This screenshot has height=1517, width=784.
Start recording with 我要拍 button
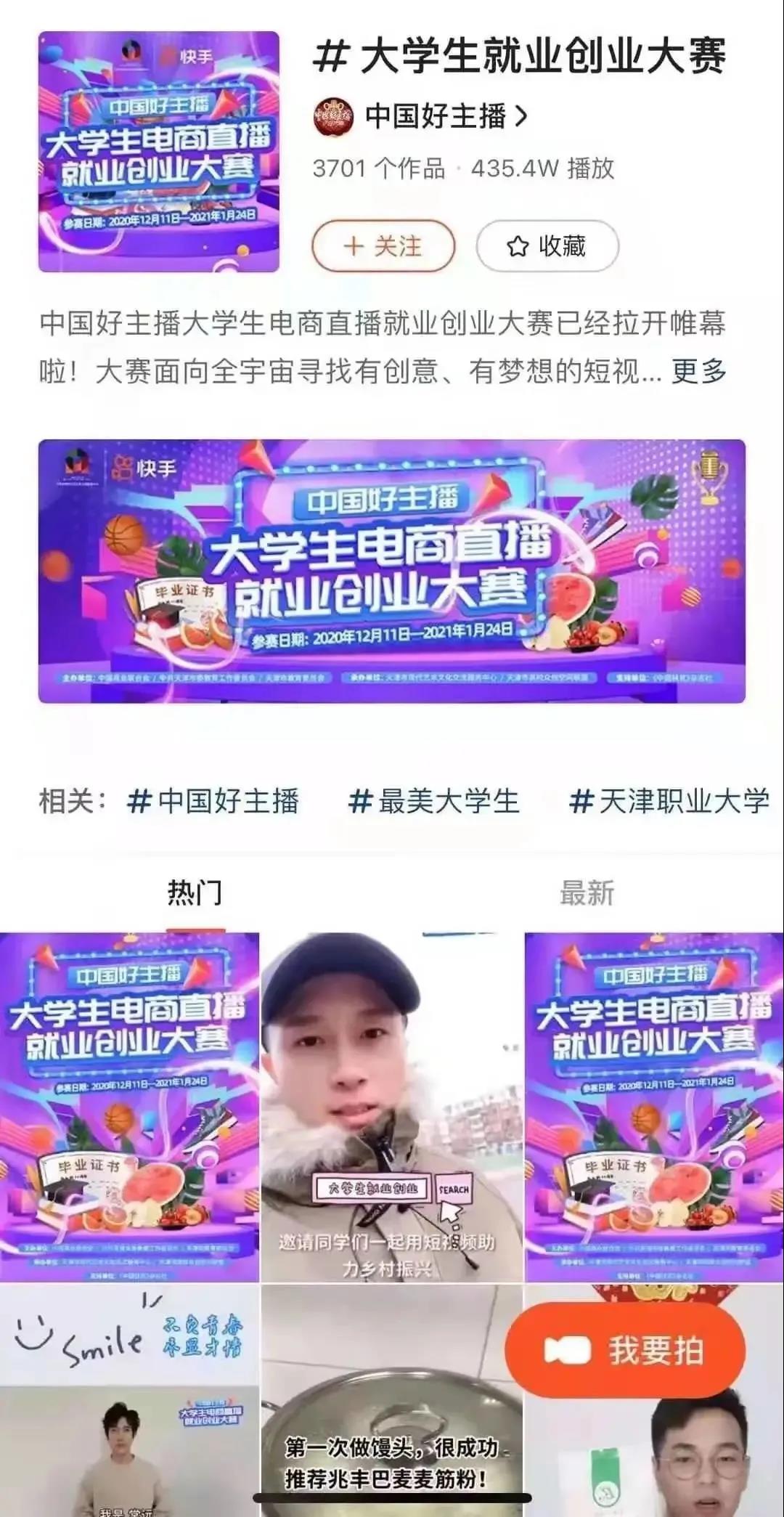click(625, 1351)
